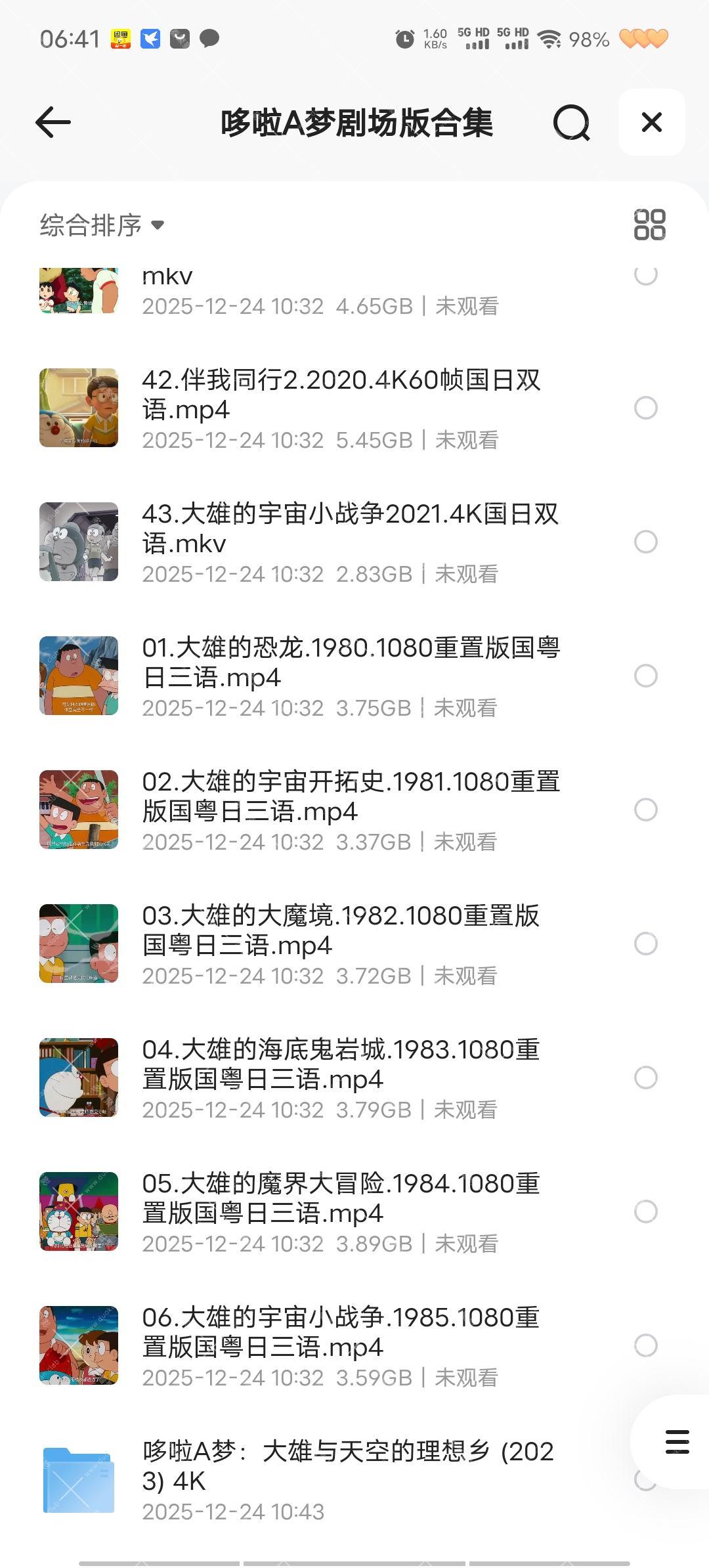Mark 43.大雄的宇宙小战争2021 as selected
Viewport: 709px width, 1568px height.
[645, 542]
